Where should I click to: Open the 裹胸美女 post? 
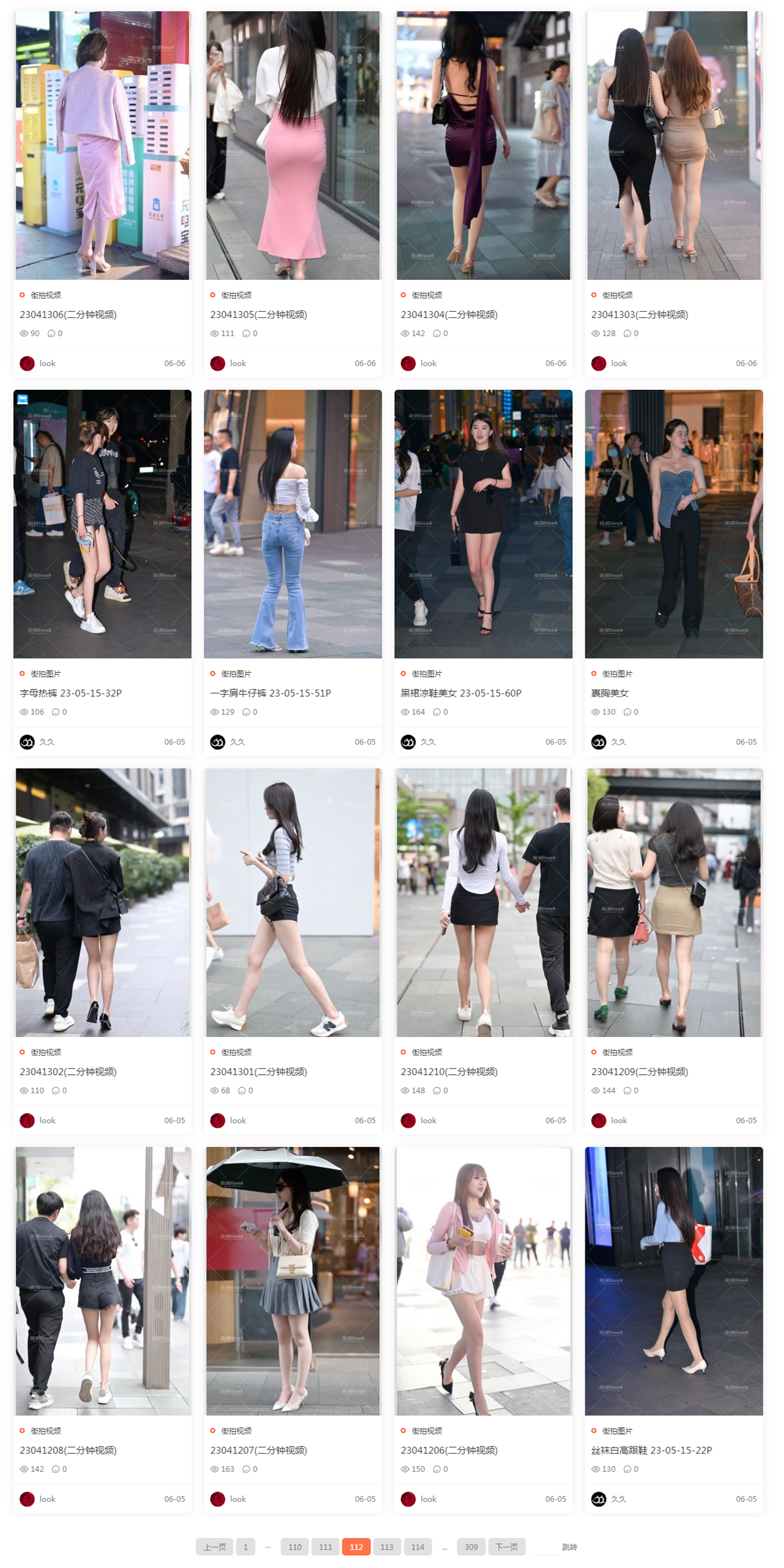point(610,693)
